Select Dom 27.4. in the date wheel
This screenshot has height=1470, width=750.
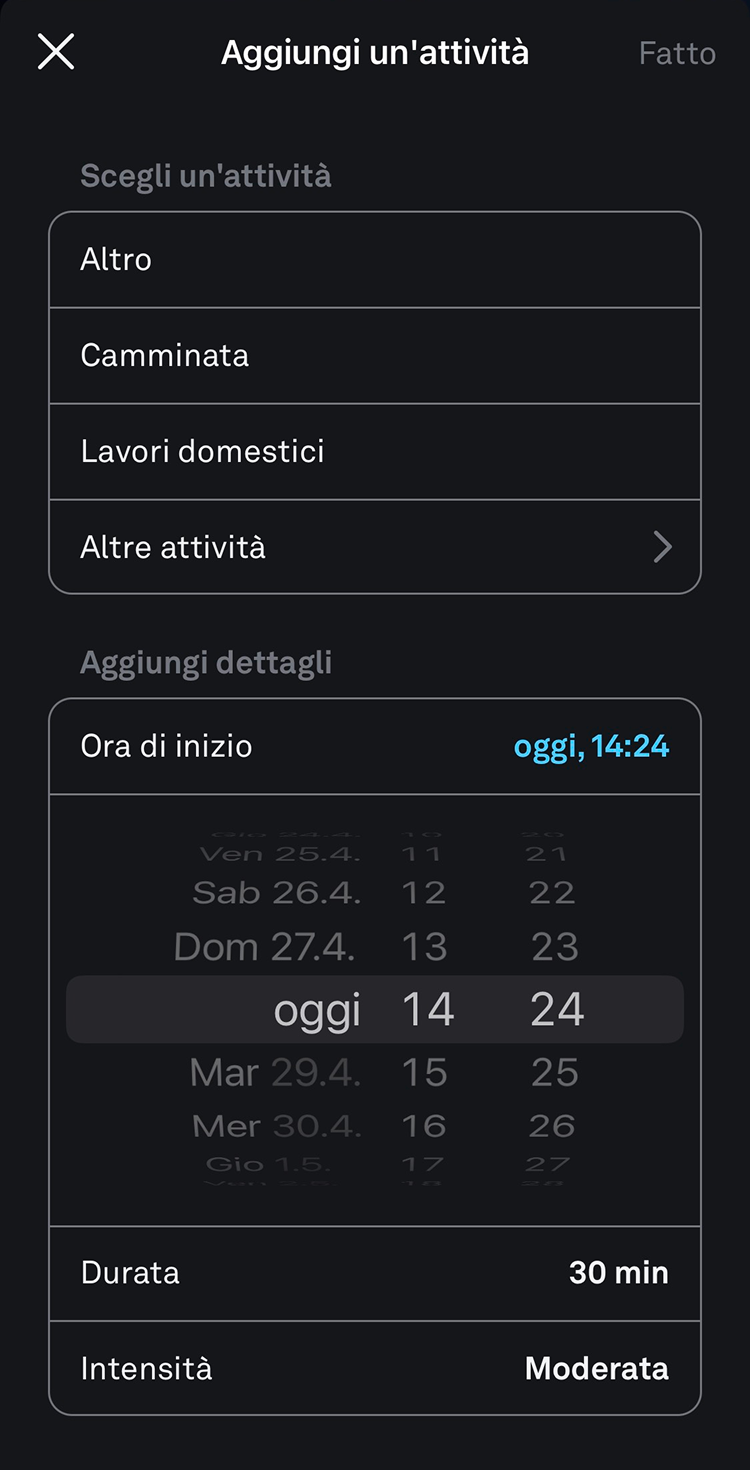coord(265,947)
